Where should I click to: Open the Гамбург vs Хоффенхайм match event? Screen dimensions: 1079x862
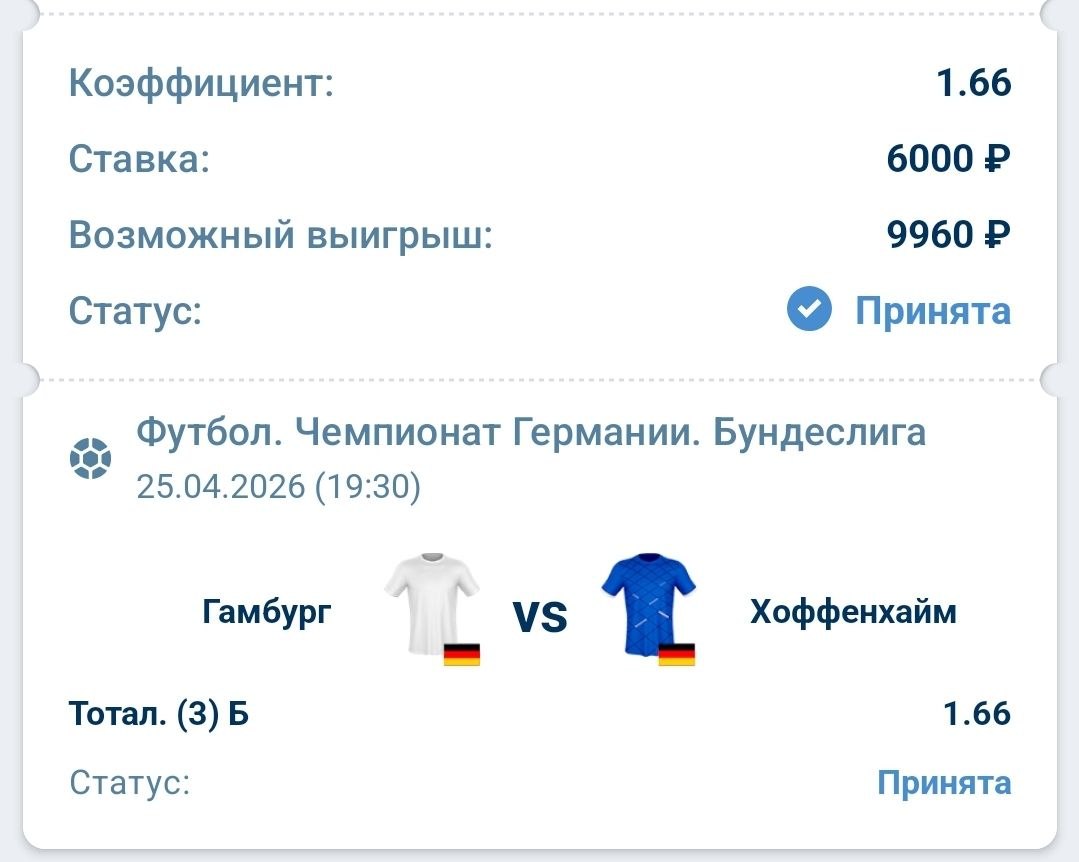pyautogui.click(x=540, y=613)
